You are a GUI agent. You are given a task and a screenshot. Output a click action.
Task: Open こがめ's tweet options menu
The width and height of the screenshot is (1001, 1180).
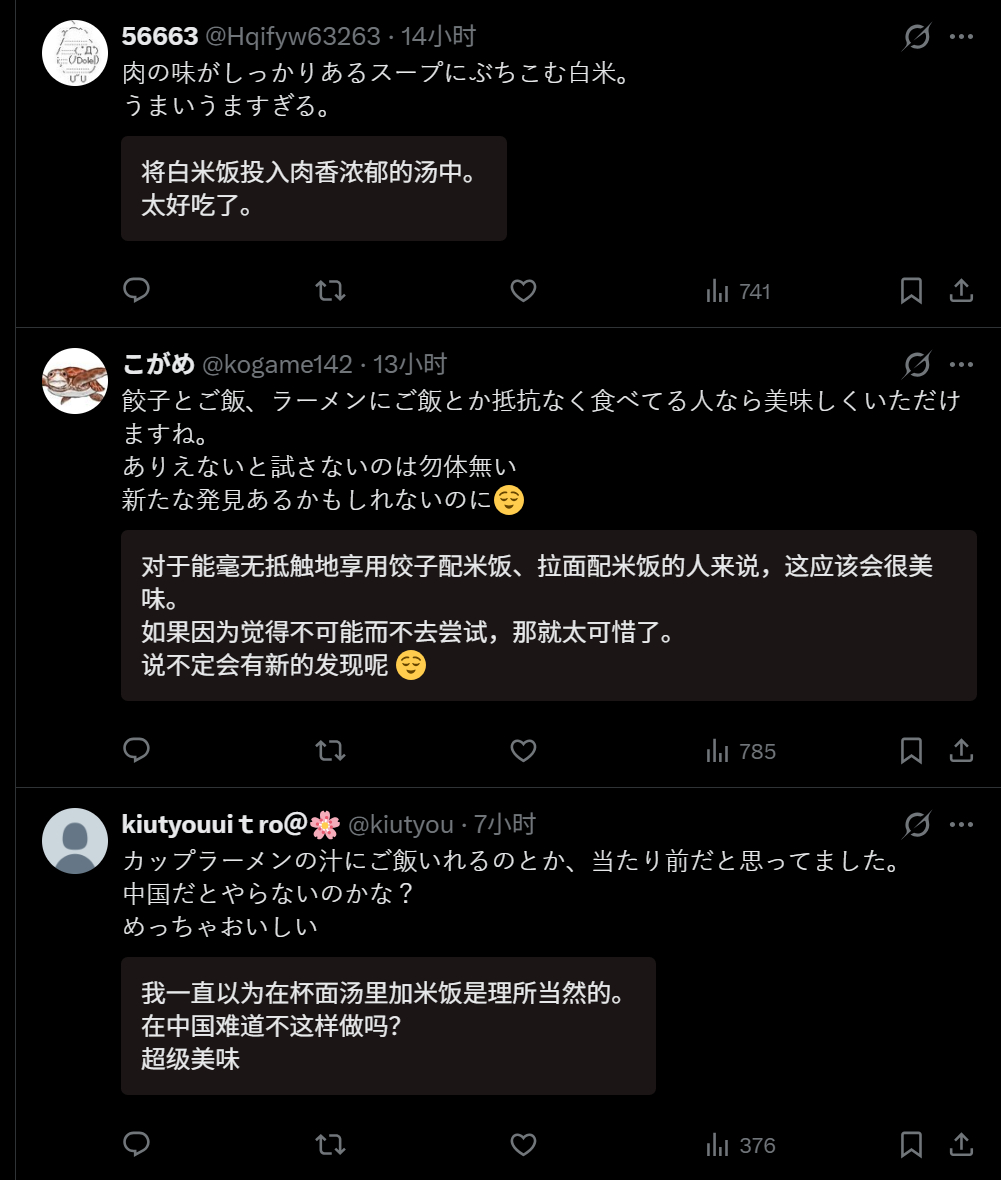click(x=962, y=364)
